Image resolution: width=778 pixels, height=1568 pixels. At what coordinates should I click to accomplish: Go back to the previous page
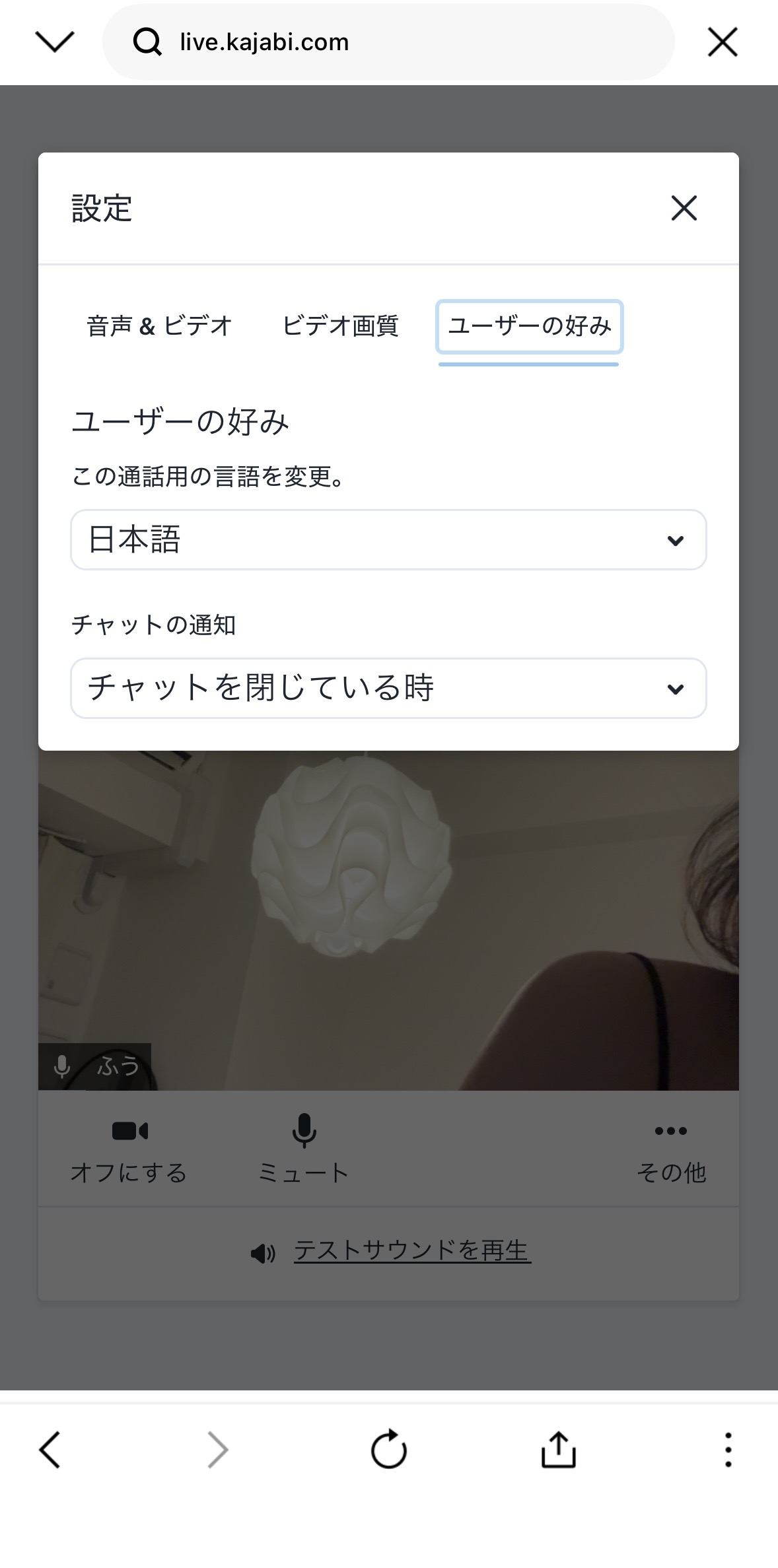[x=50, y=1450]
